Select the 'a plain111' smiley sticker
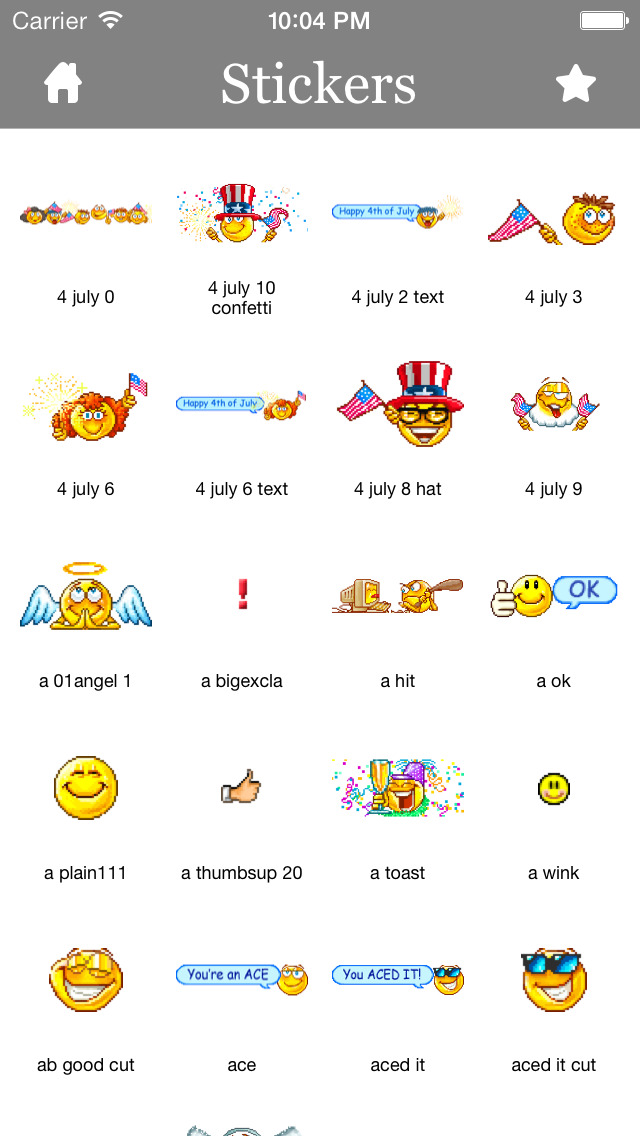Image resolution: width=640 pixels, height=1136 pixels. 86,788
